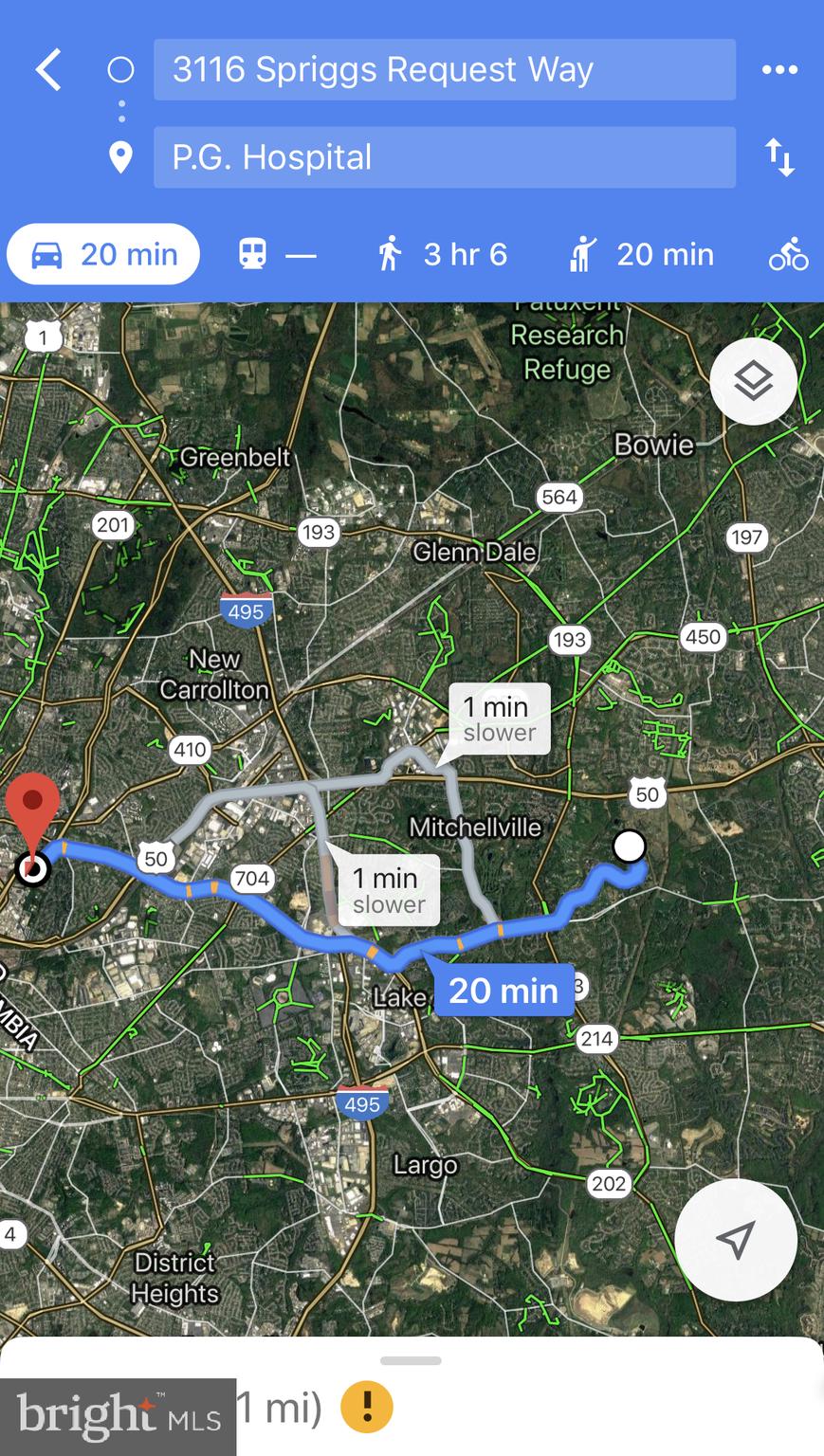Center the map on my location
Screen dimensions: 824x1456
tap(735, 1239)
